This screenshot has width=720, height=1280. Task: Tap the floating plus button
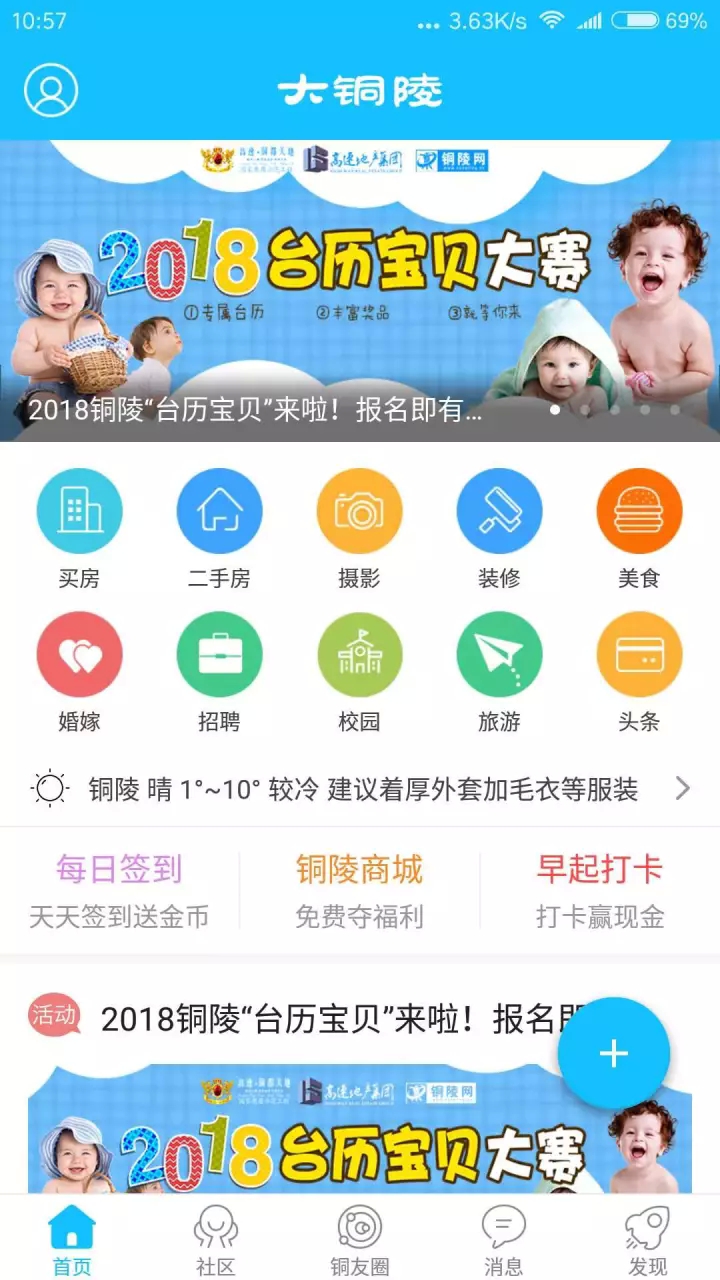613,1053
